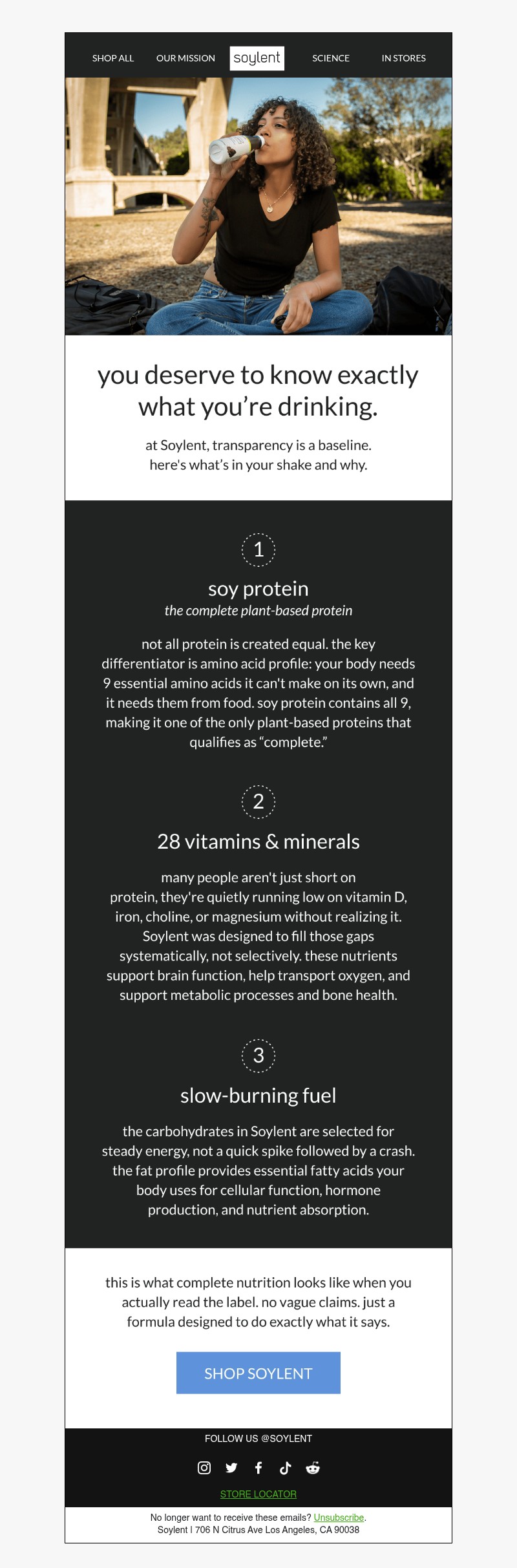Open Soylent's Twitter profile
Screen dimensions: 517x1568
(x=231, y=1467)
